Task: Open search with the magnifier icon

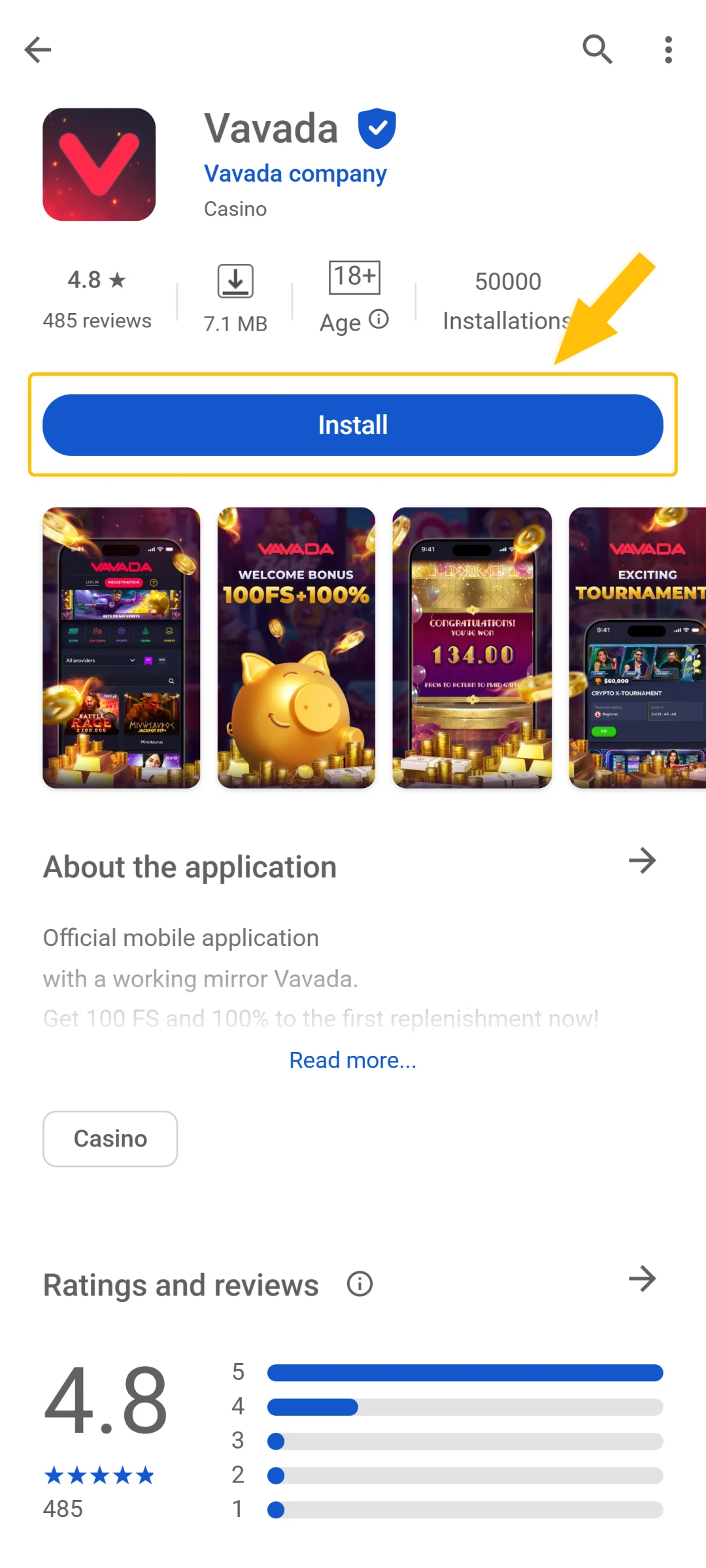Action: pyautogui.click(x=597, y=49)
